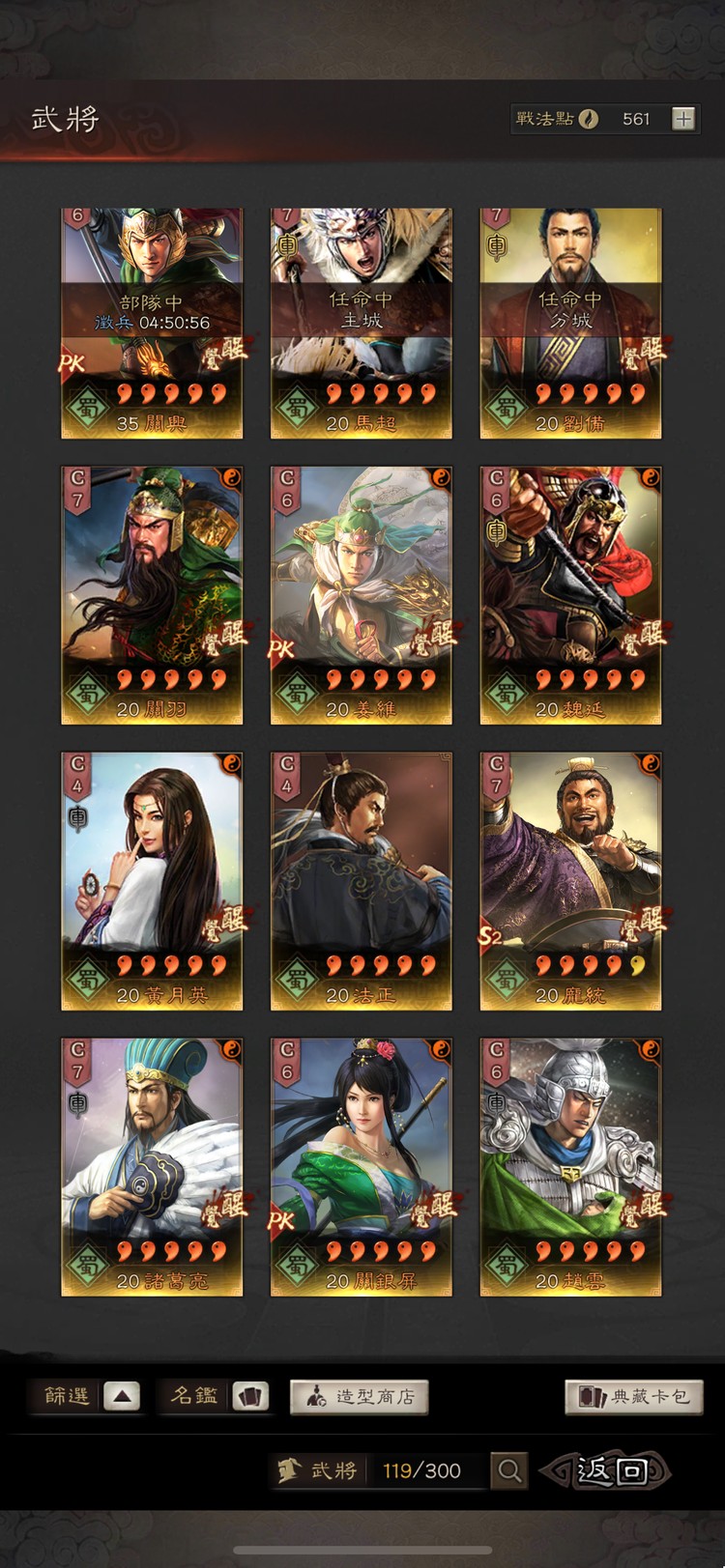Open the 劉備 general card

click(570, 323)
